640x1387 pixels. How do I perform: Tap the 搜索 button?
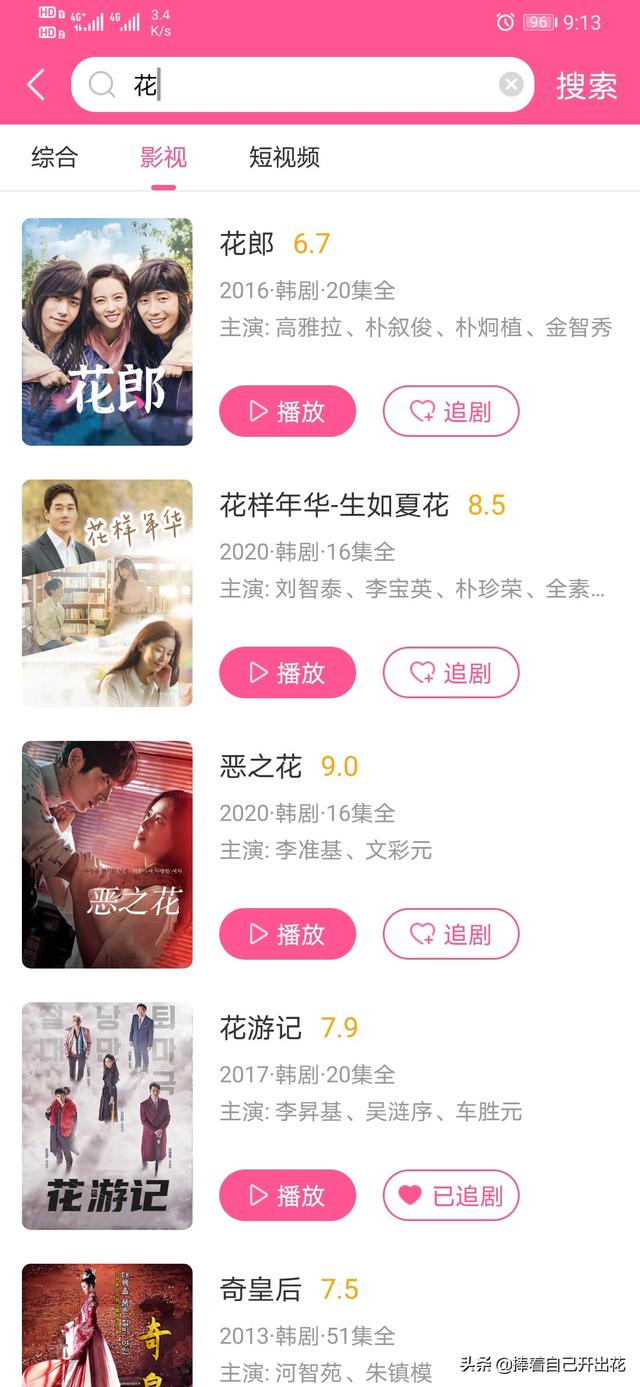click(586, 85)
